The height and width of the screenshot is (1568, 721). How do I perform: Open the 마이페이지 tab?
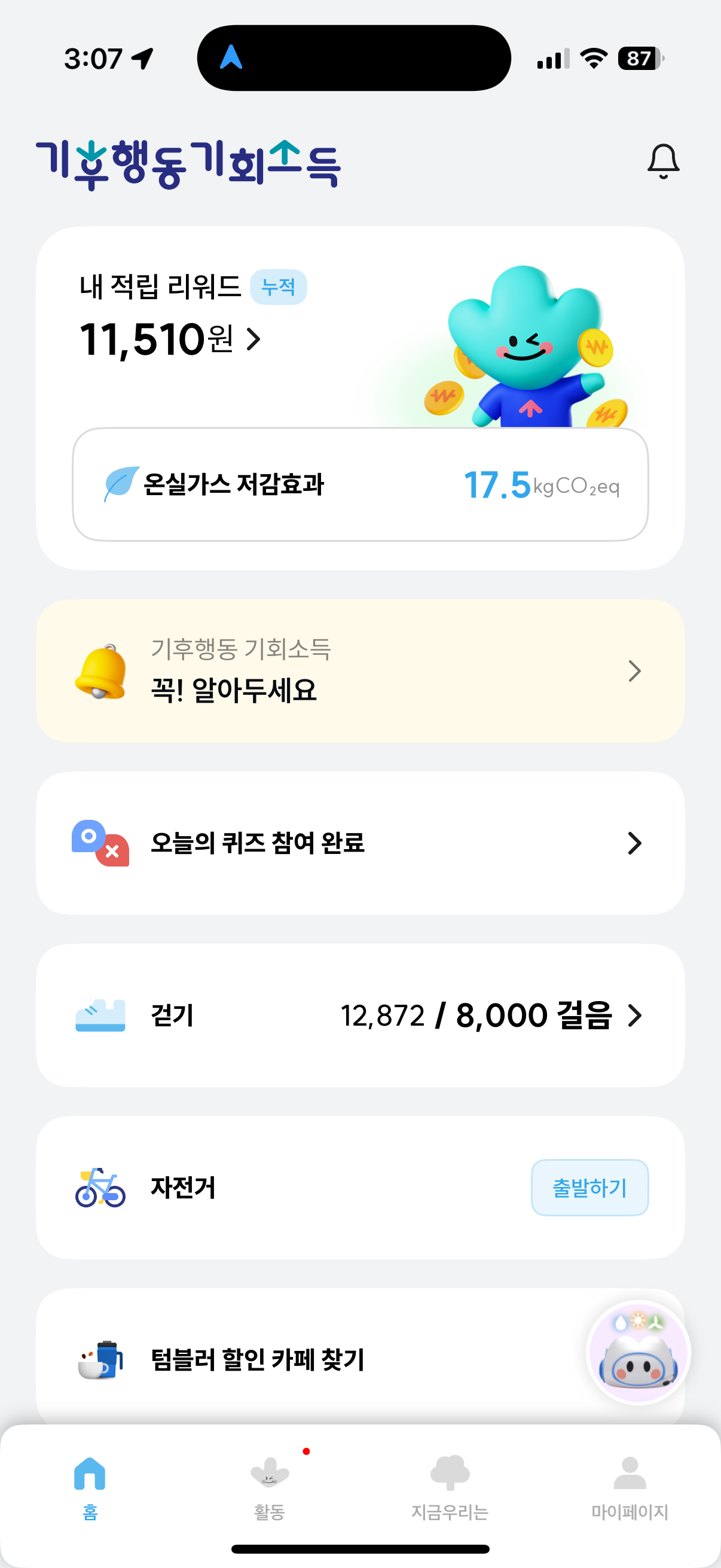[630, 1486]
